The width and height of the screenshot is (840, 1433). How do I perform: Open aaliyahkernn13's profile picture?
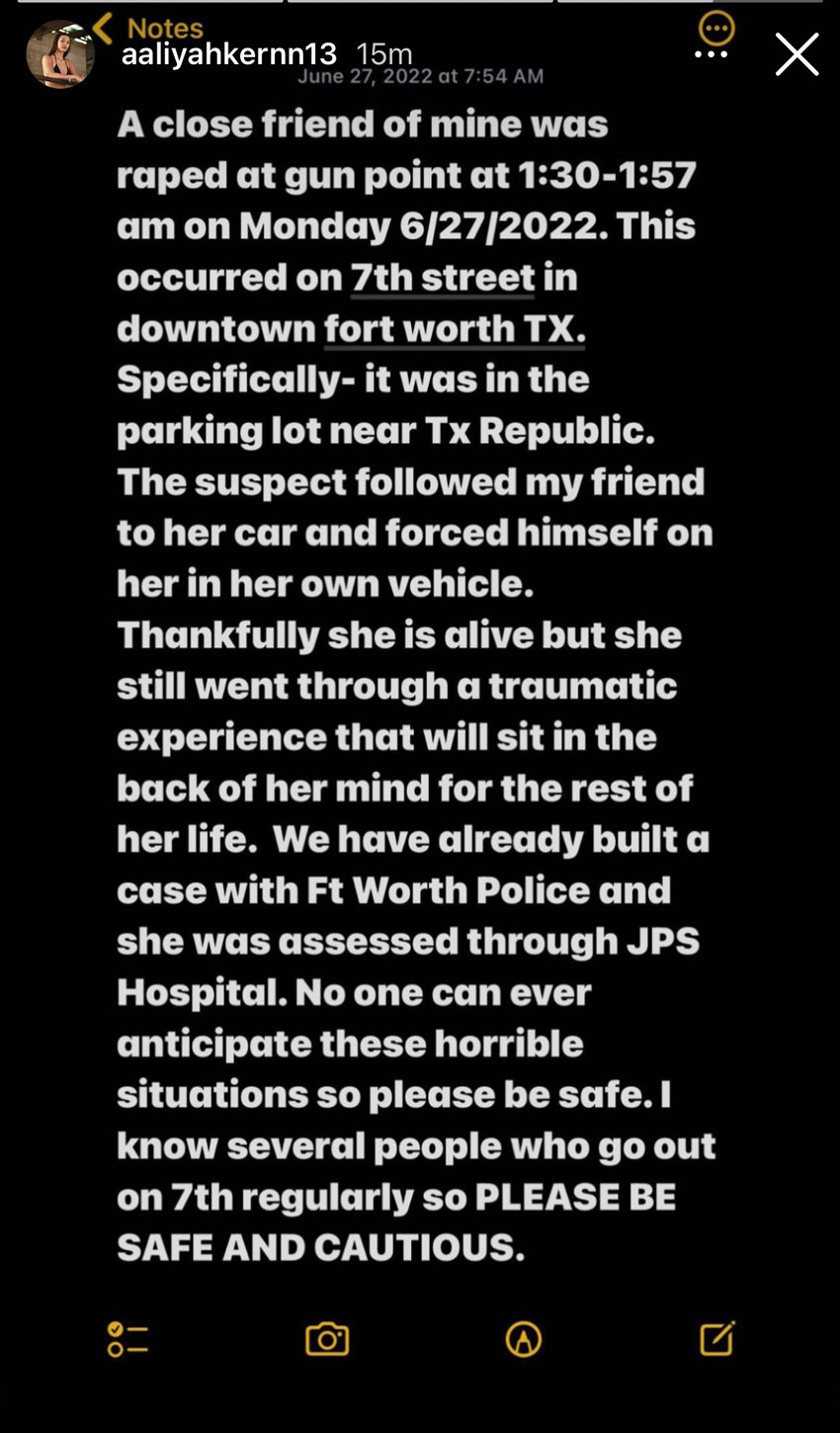(x=60, y=53)
